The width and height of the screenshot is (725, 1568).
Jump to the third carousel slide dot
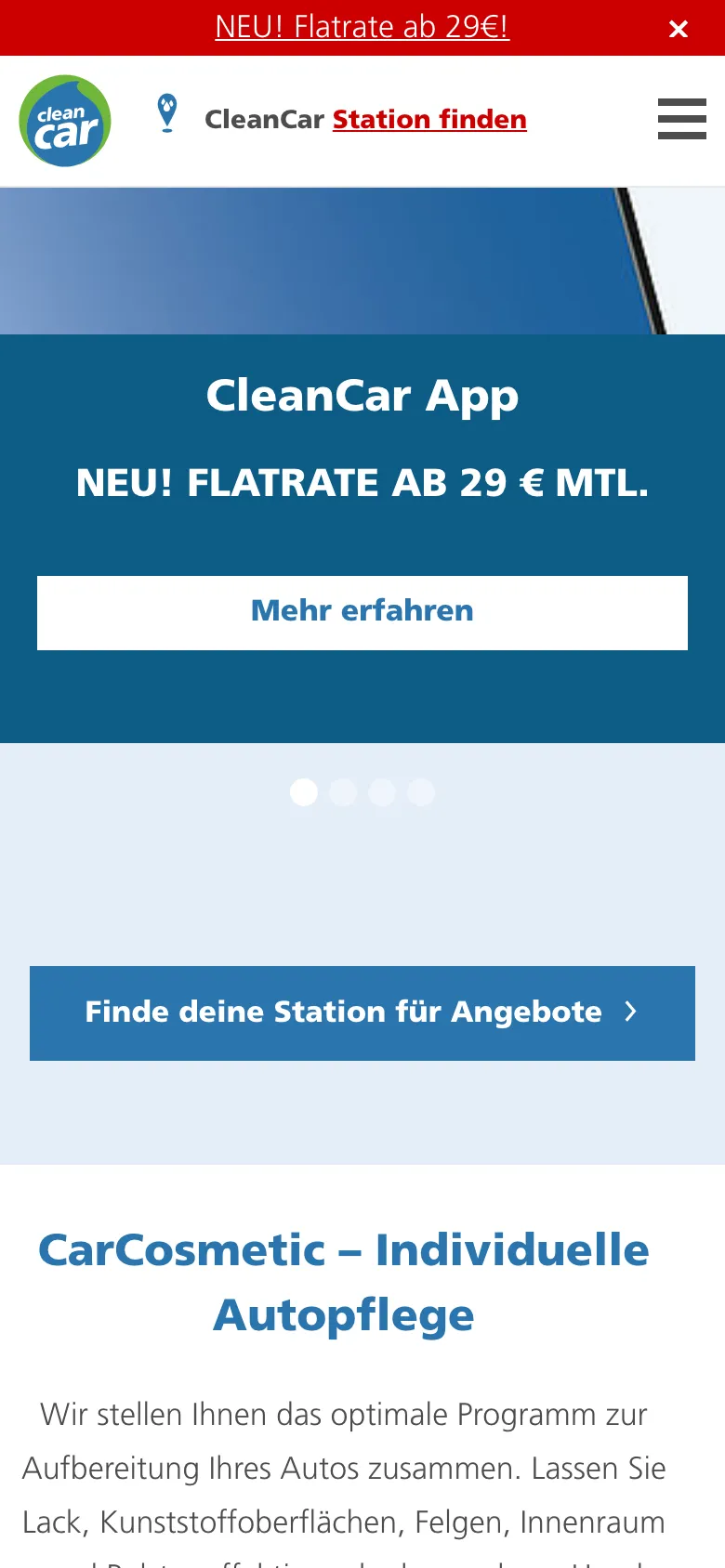pos(382,792)
